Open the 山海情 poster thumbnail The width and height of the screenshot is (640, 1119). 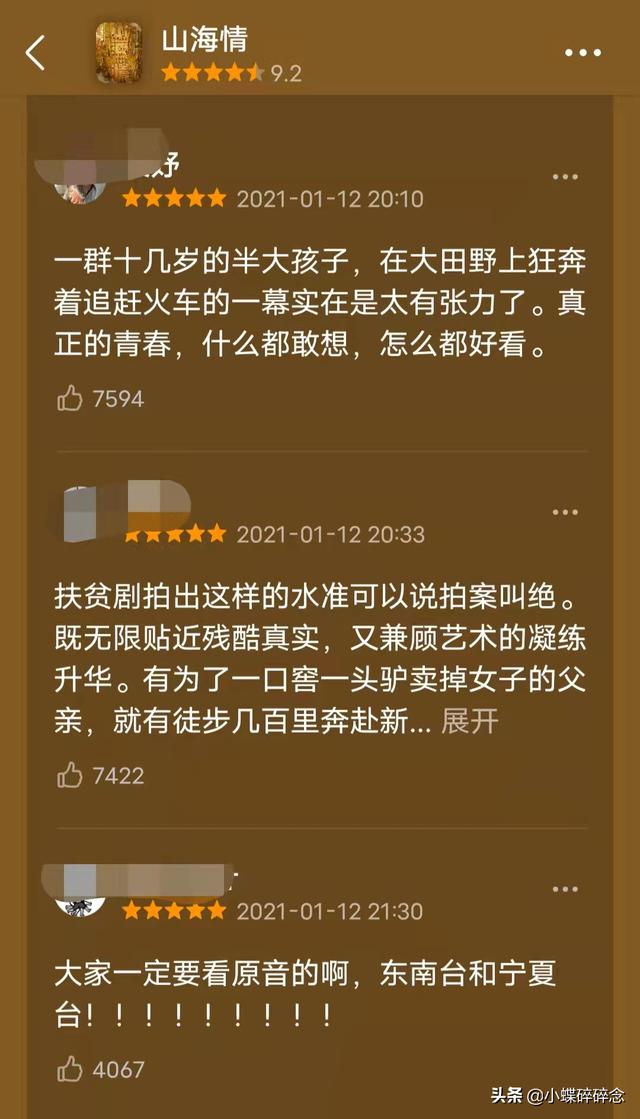(119, 53)
